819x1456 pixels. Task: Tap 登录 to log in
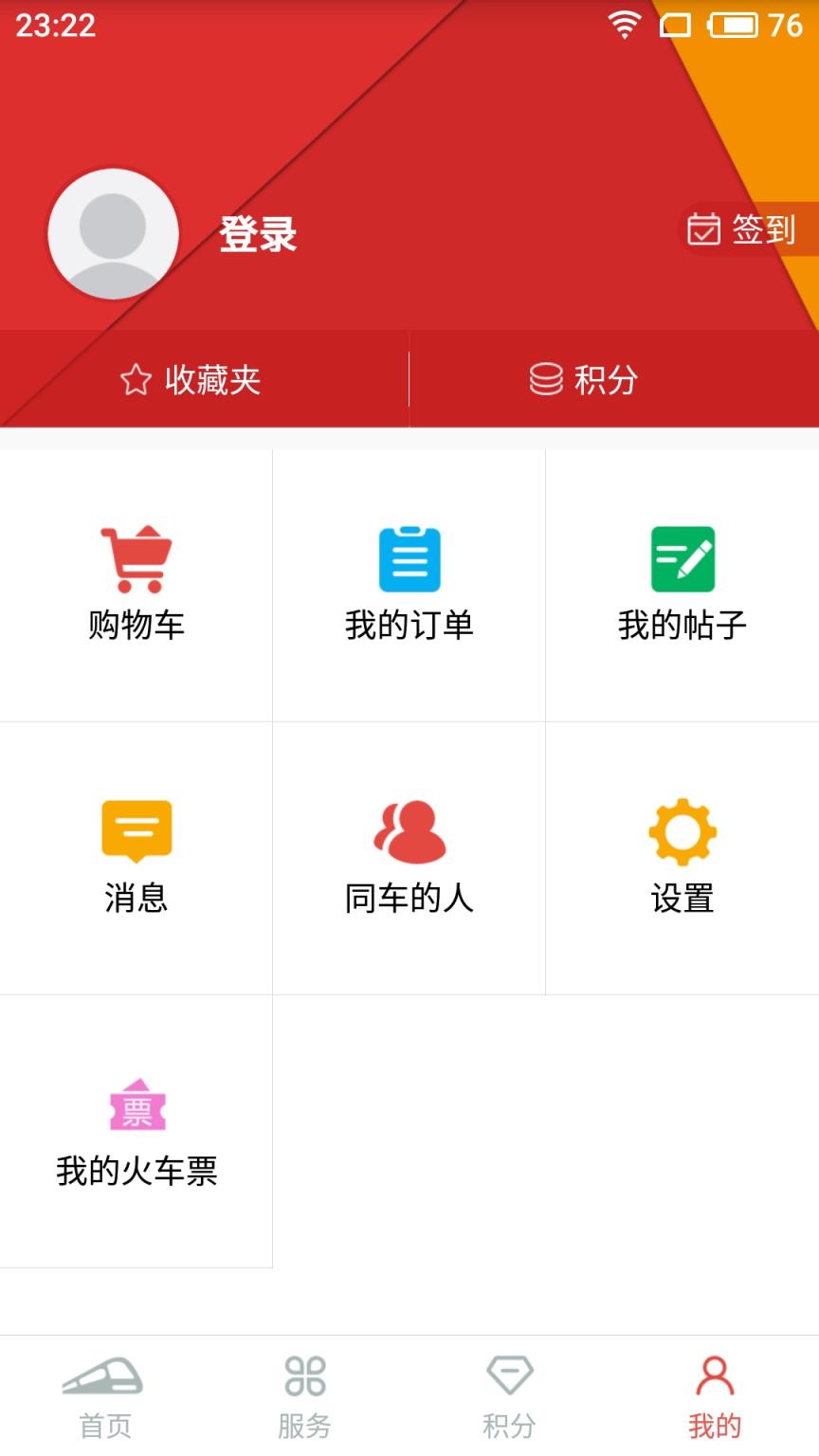(x=258, y=234)
